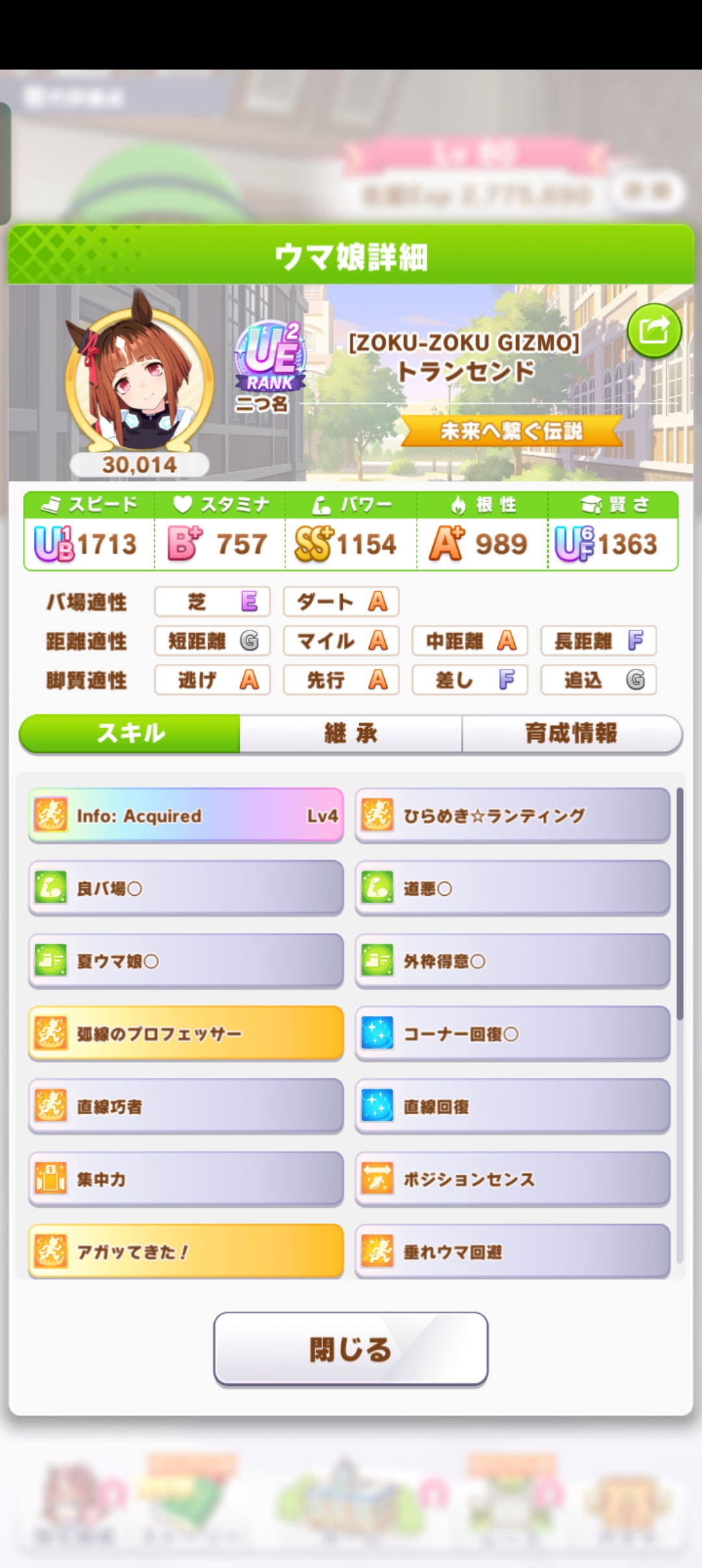
Task: Tap the 直線巧者 skill
Action: coord(186,1106)
